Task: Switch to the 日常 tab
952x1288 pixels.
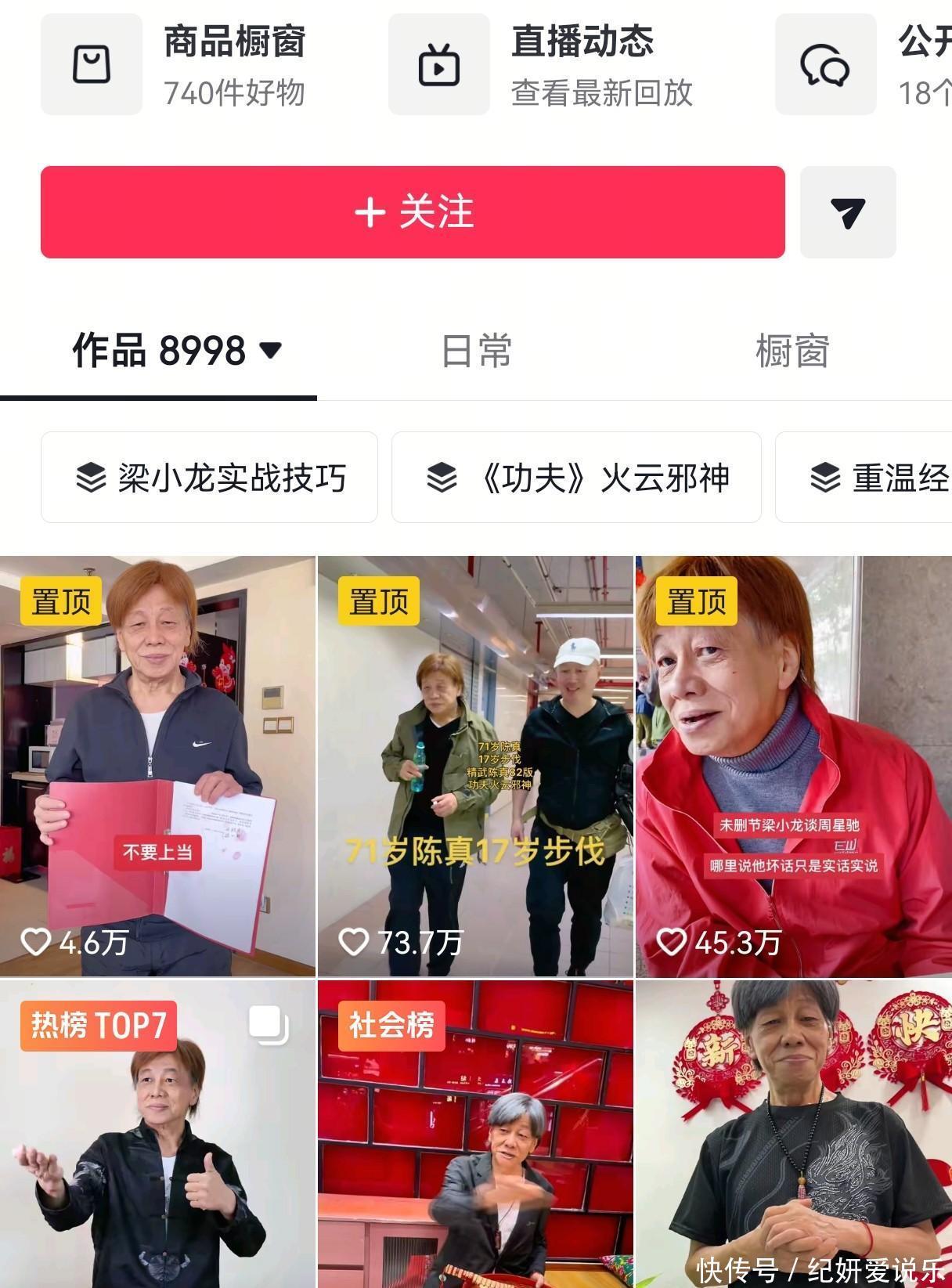Action: [476, 350]
